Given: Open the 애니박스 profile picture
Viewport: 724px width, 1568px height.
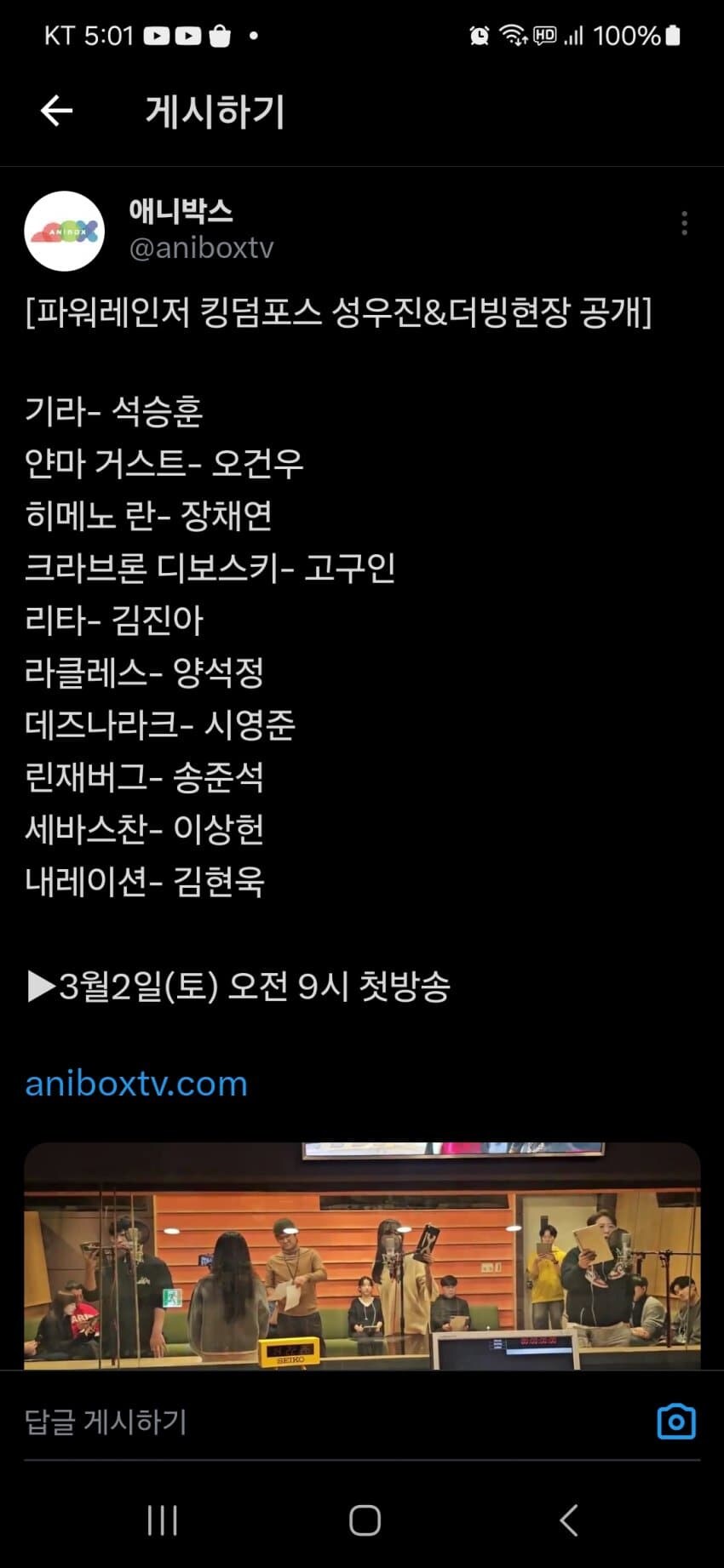Looking at the screenshot, I should coord(64,231).
